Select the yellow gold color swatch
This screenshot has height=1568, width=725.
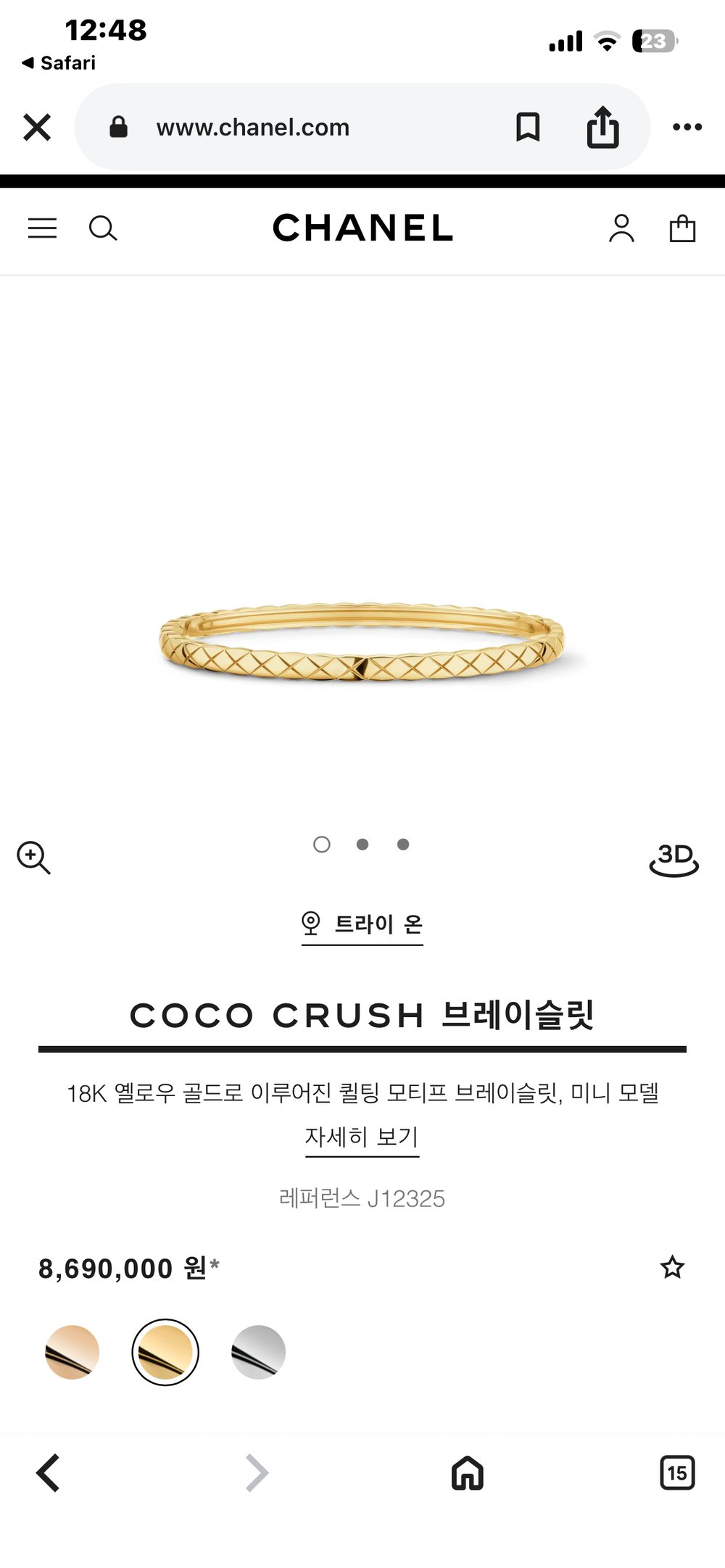coord(165,1352)
